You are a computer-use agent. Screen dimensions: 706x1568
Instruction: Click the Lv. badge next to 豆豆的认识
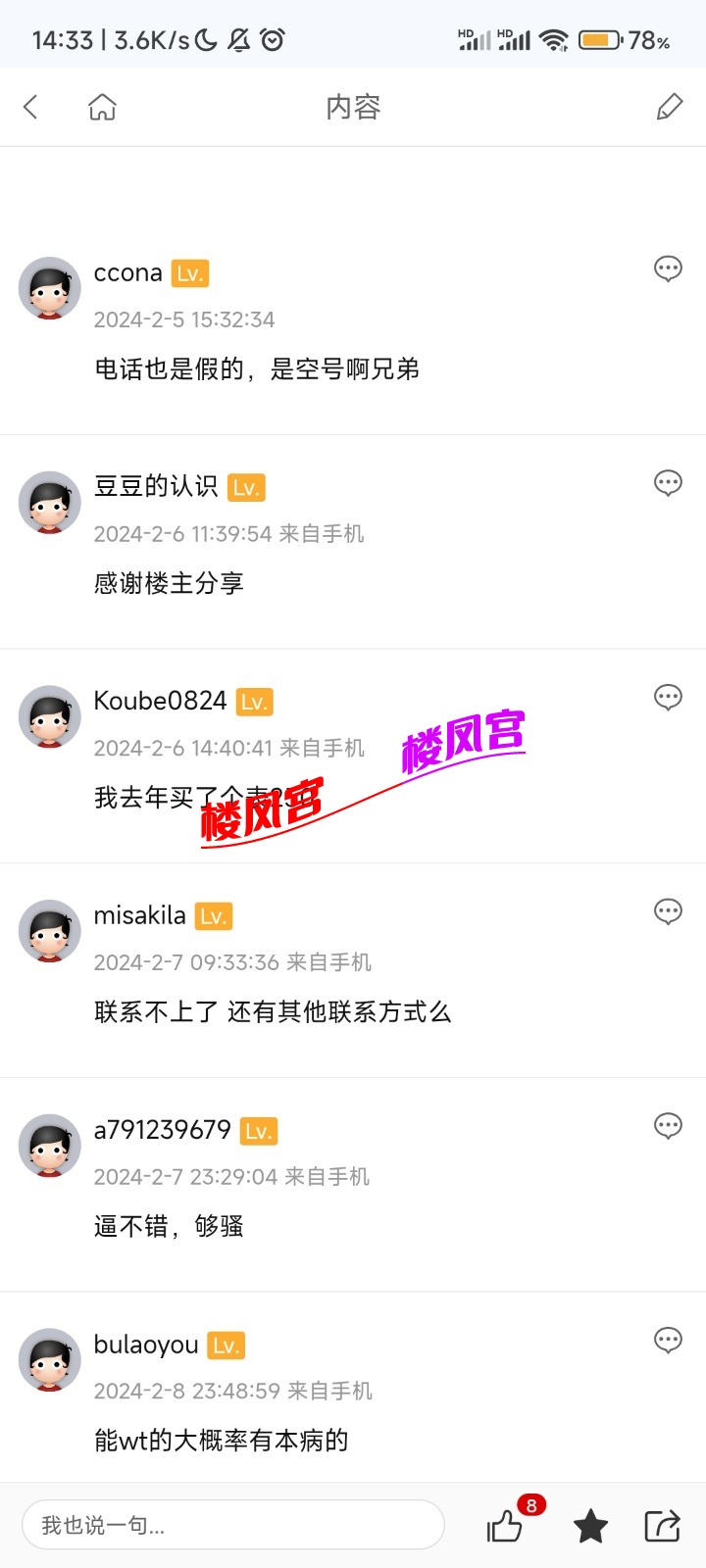coord(246,486)
